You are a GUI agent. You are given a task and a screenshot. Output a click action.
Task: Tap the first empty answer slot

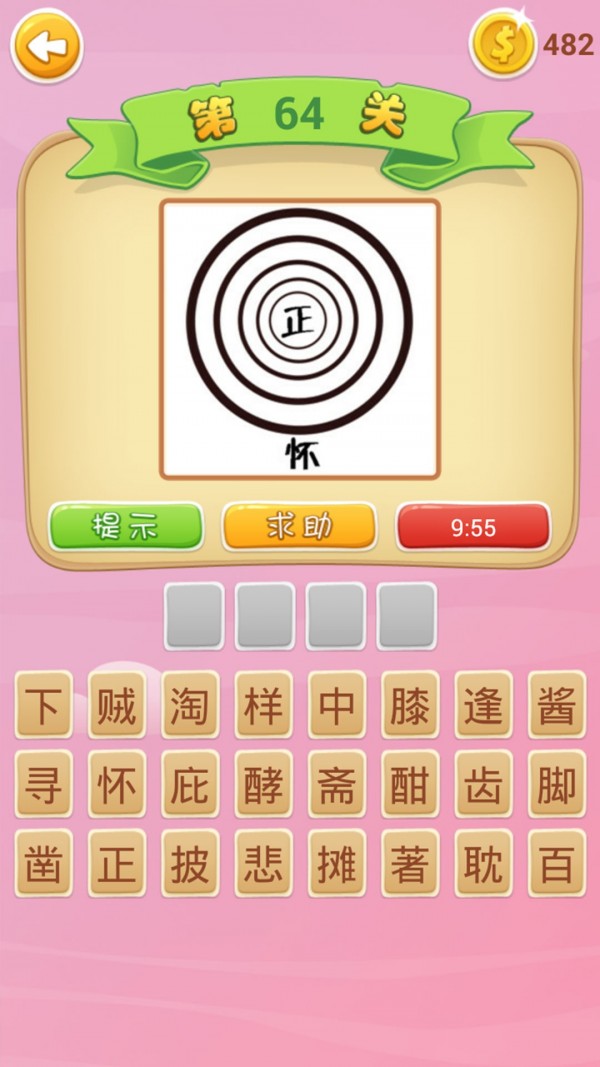tap(194, 616)
